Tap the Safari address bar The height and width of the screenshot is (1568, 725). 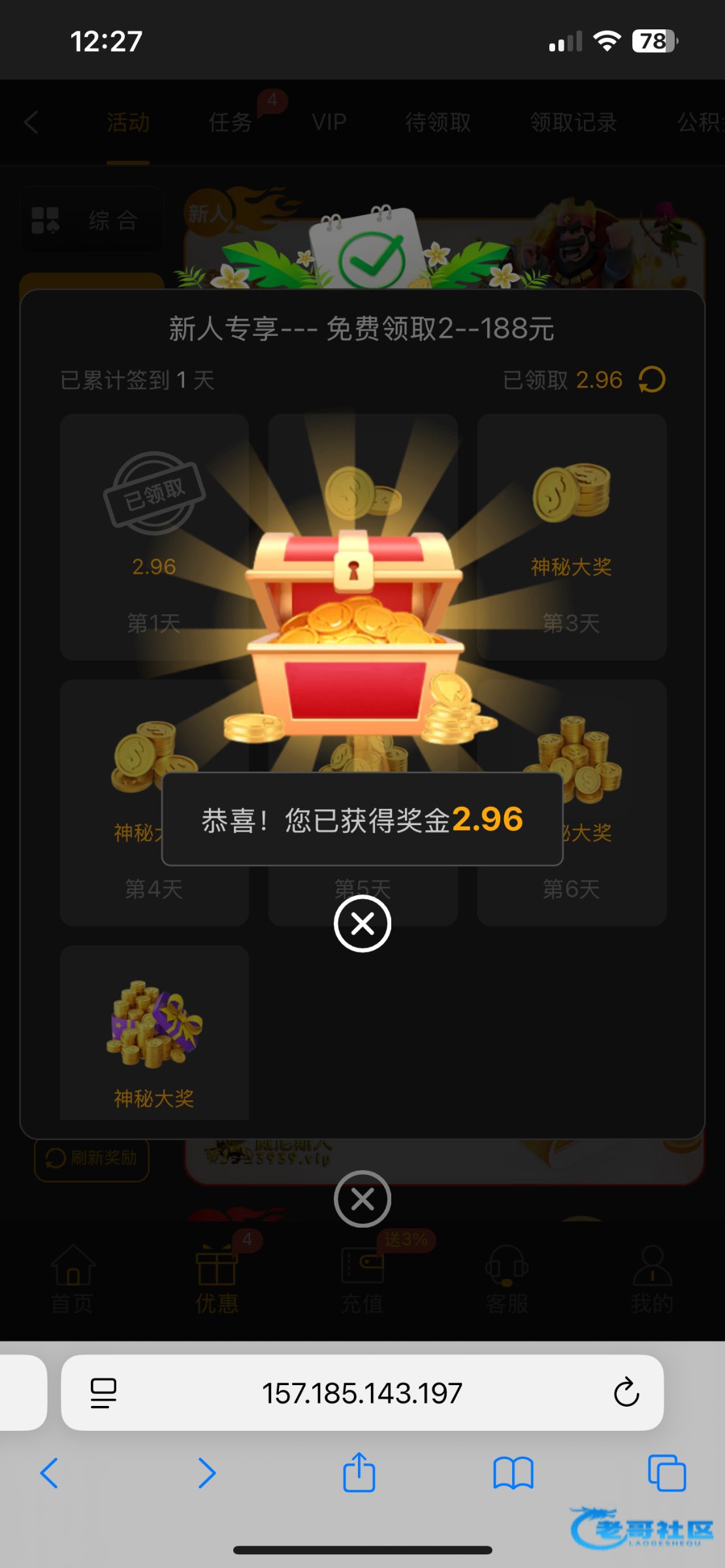pyautogui.click(x=362, y=1392)
